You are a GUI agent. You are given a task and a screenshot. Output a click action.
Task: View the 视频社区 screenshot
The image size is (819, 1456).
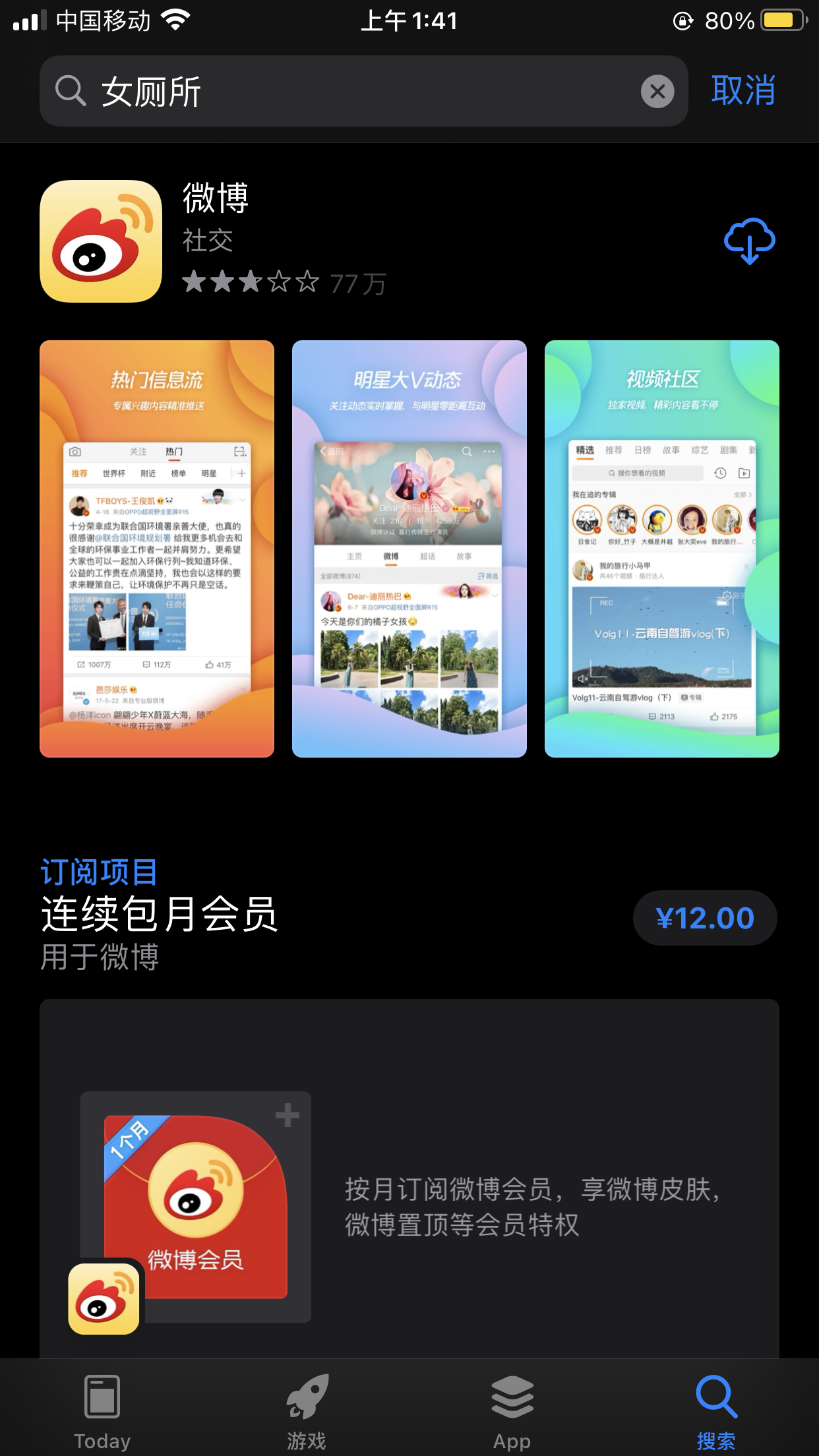(x=661, y=549)
